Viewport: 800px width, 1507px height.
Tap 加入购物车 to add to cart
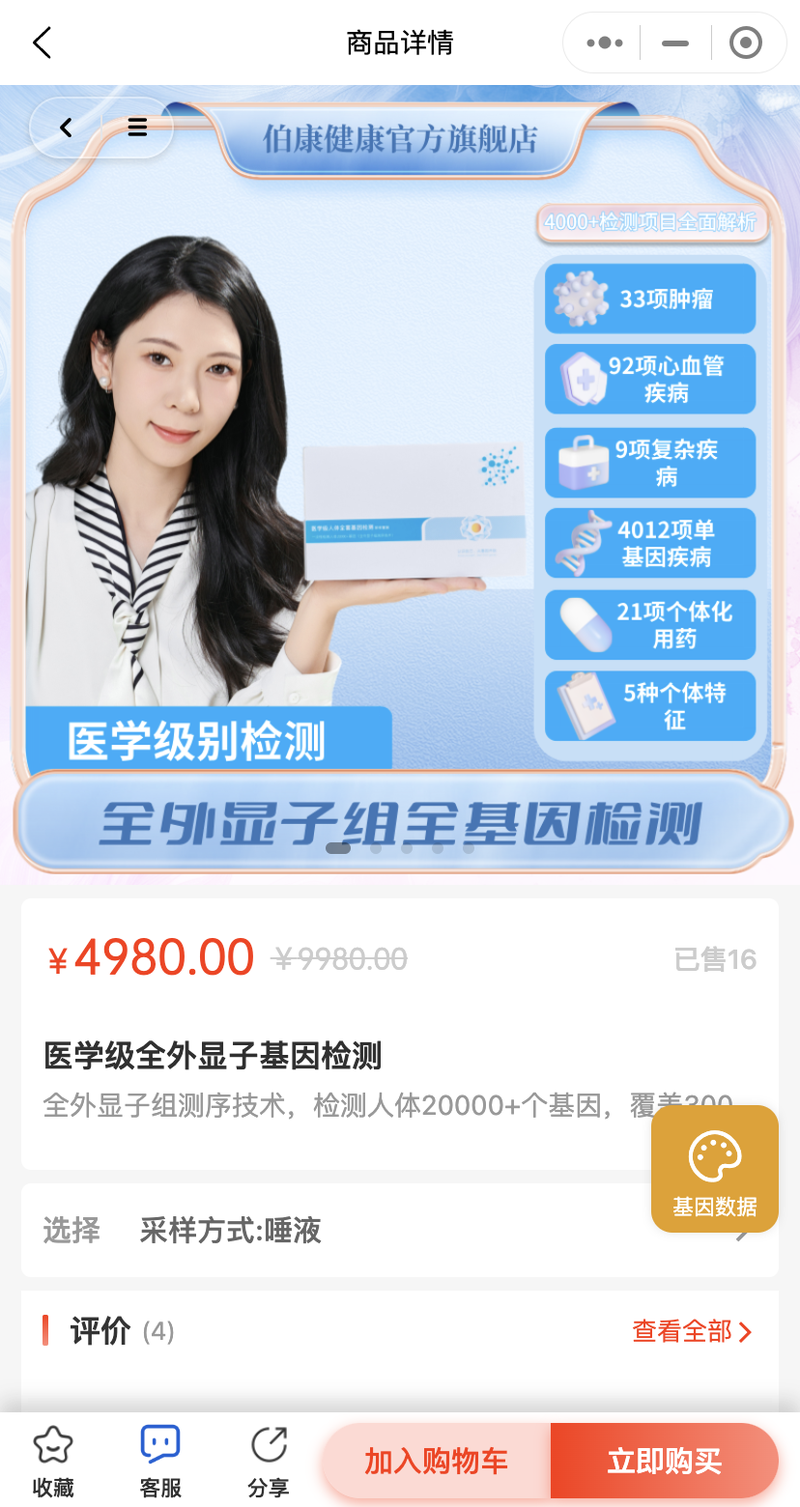click(436, 1461)
